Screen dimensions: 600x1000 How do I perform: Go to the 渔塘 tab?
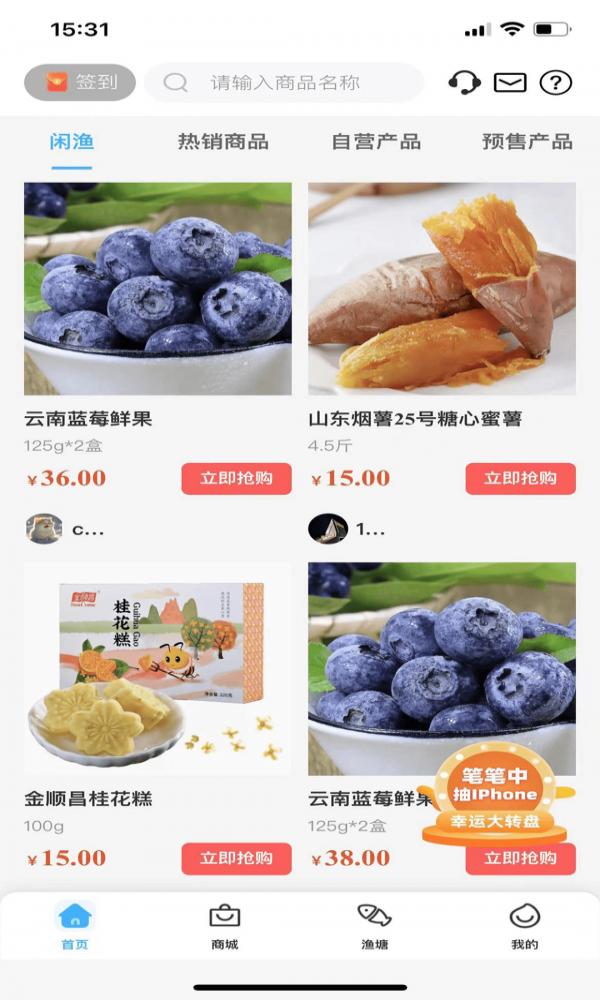[x=374, y=926]
